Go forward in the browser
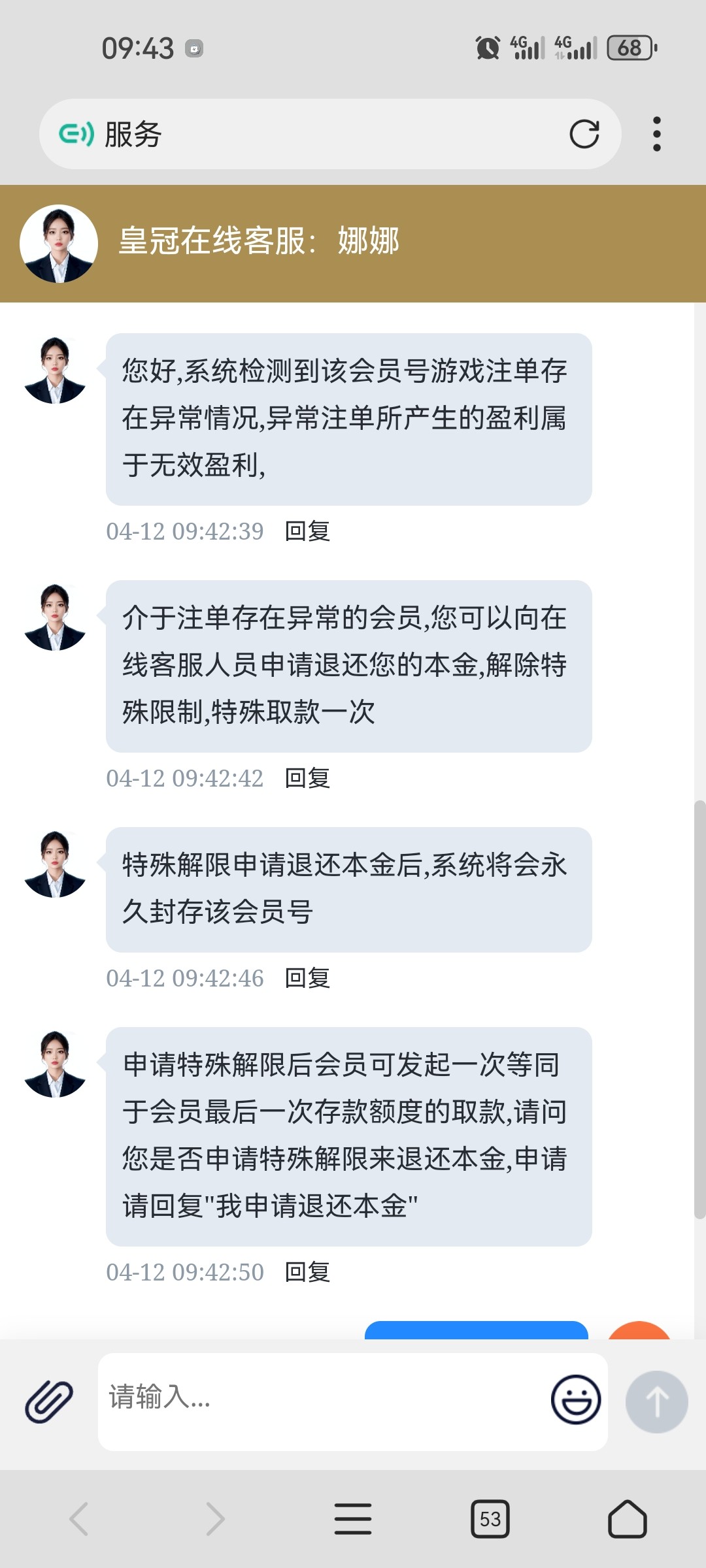 pyautogui.click(x=215, y=1518)
